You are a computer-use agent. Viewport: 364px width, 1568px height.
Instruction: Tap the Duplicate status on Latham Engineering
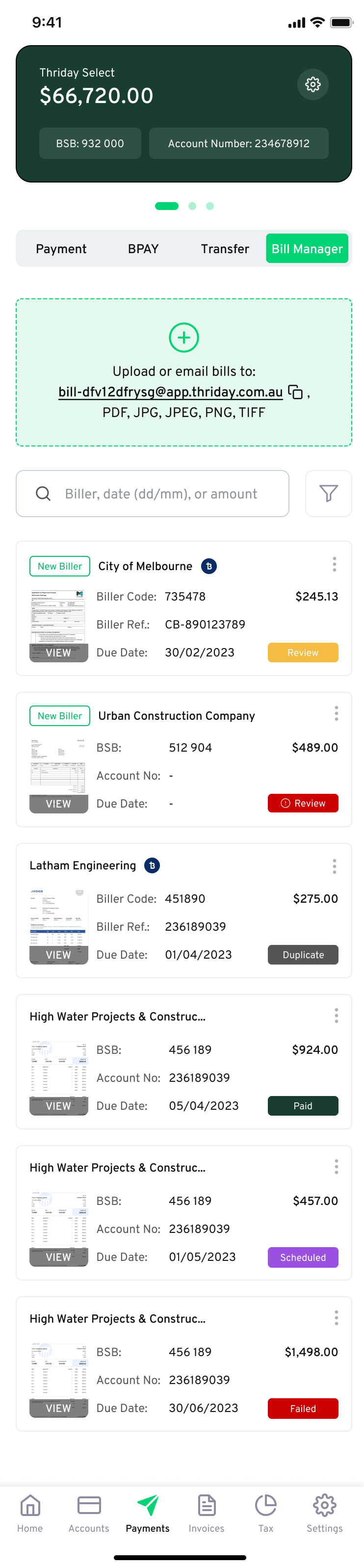[x=303, y=954]
